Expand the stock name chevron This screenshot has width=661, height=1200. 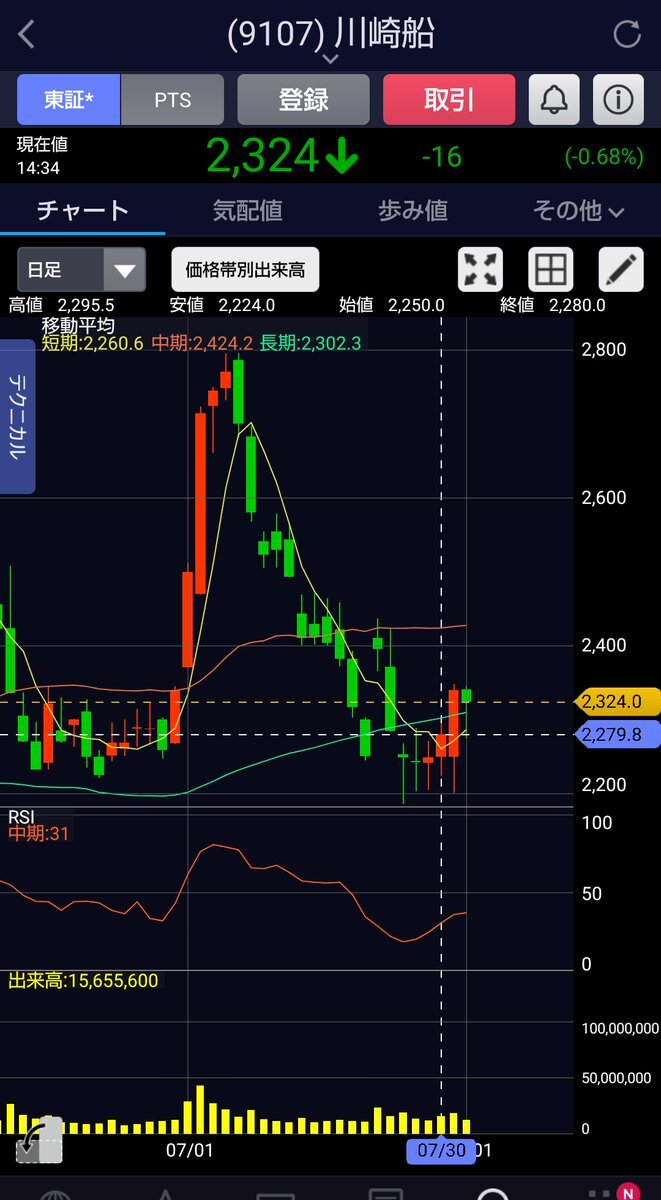point(331,60)
